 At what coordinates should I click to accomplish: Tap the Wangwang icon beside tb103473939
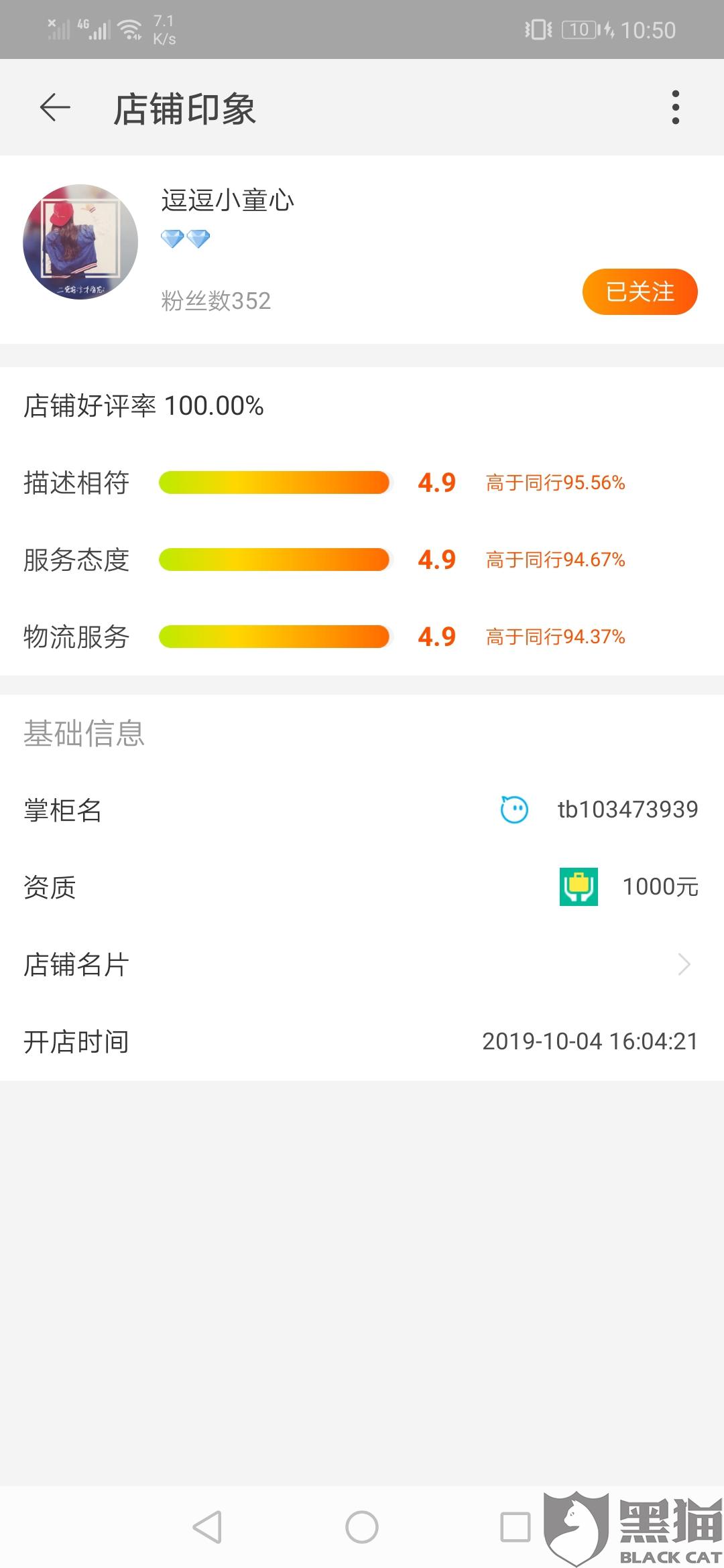514,809
